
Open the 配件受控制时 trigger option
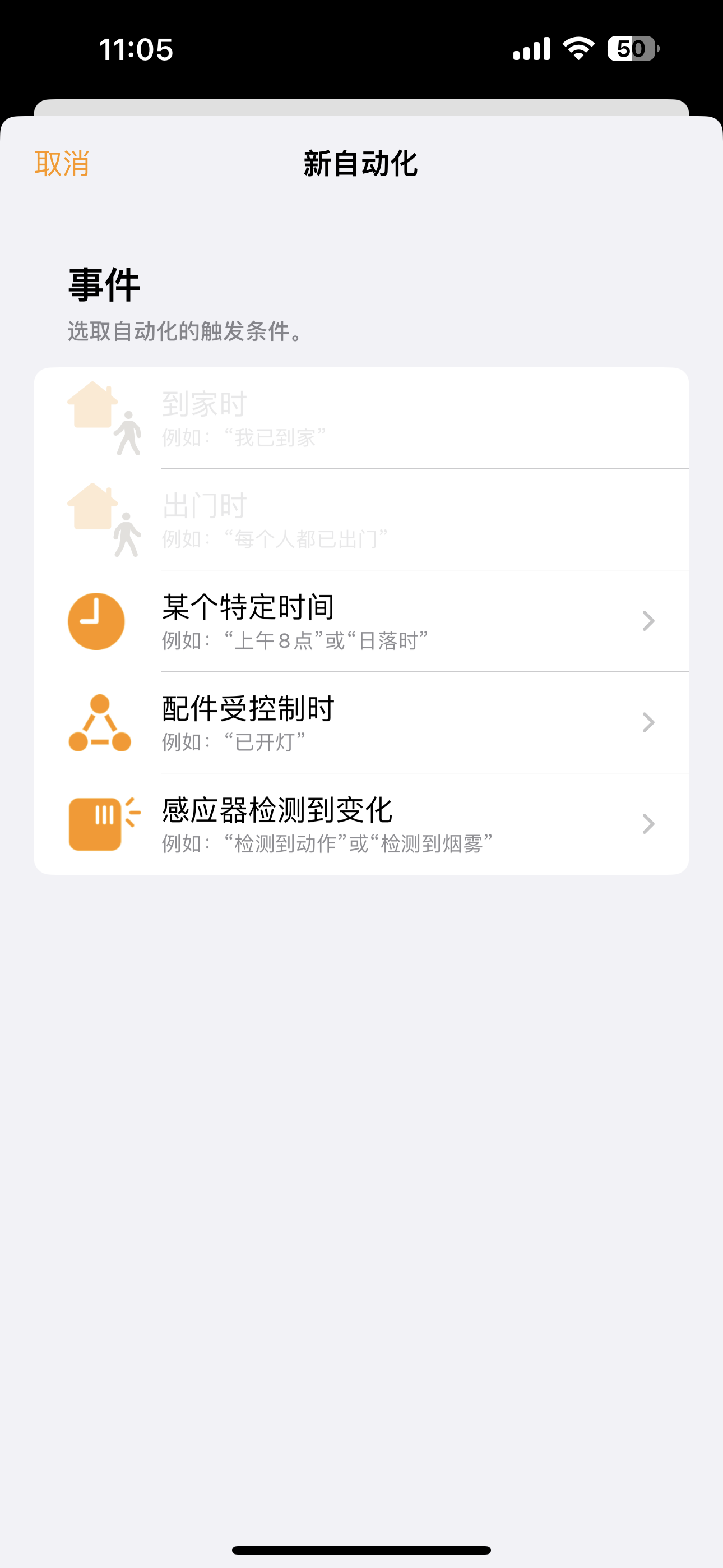[361, 722]
